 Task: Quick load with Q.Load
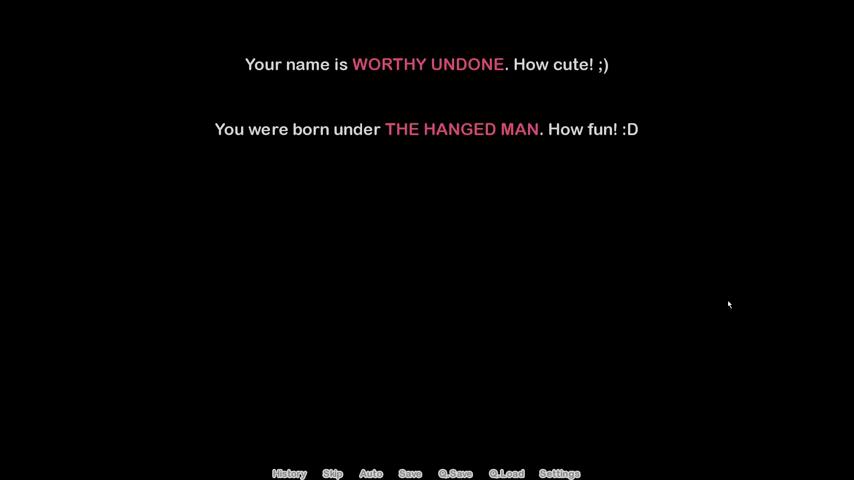point(506,474)
